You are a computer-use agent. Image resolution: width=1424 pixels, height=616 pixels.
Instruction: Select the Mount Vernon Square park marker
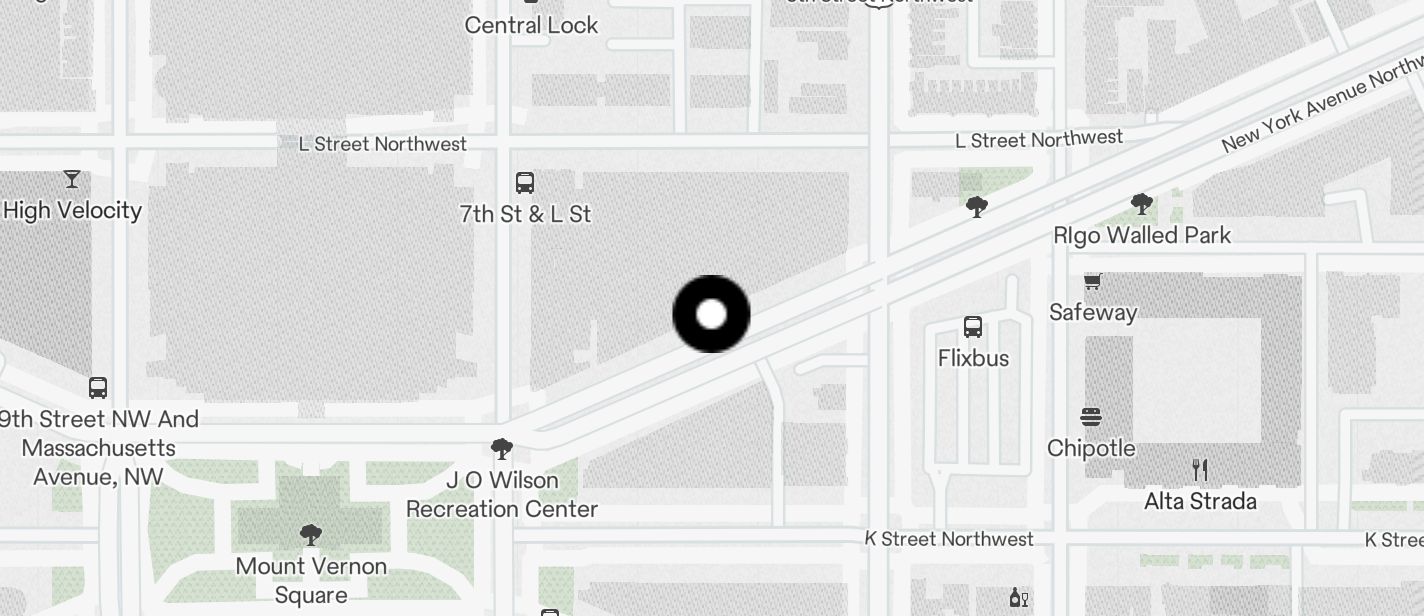click(x=311, y=535)
